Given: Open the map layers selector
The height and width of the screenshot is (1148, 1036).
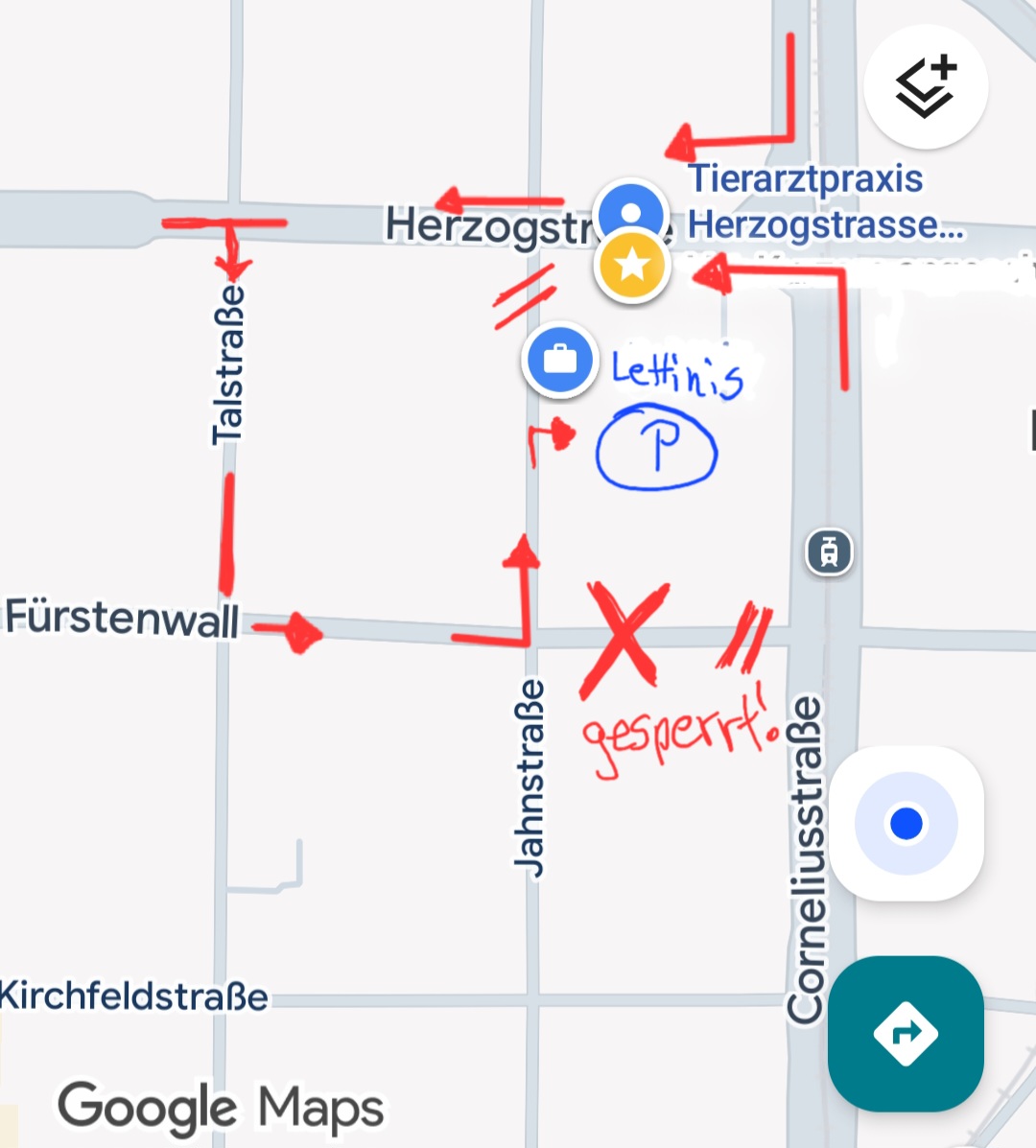Looking at the screenshot, I should [x=926, y=87].
